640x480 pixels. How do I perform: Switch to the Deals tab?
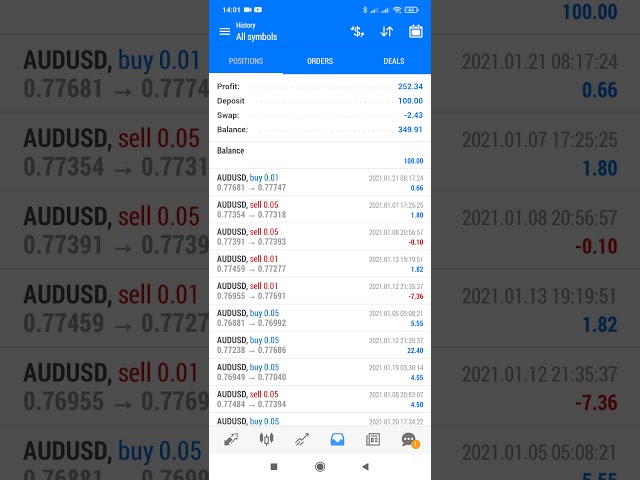point(394,61)
